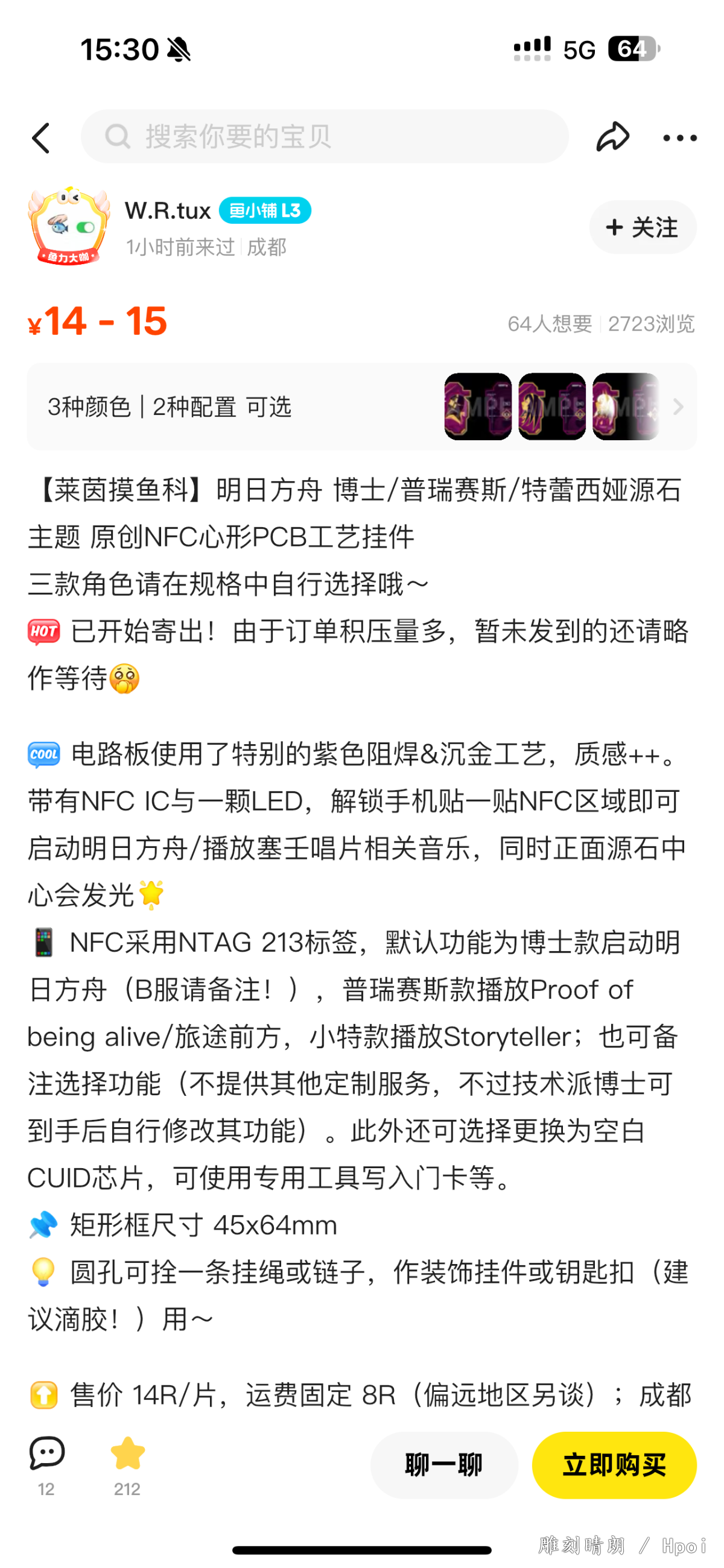Open the three-dot overflow menu
The width and height of the screenshot is (724, 1568).
pos(679,138)
